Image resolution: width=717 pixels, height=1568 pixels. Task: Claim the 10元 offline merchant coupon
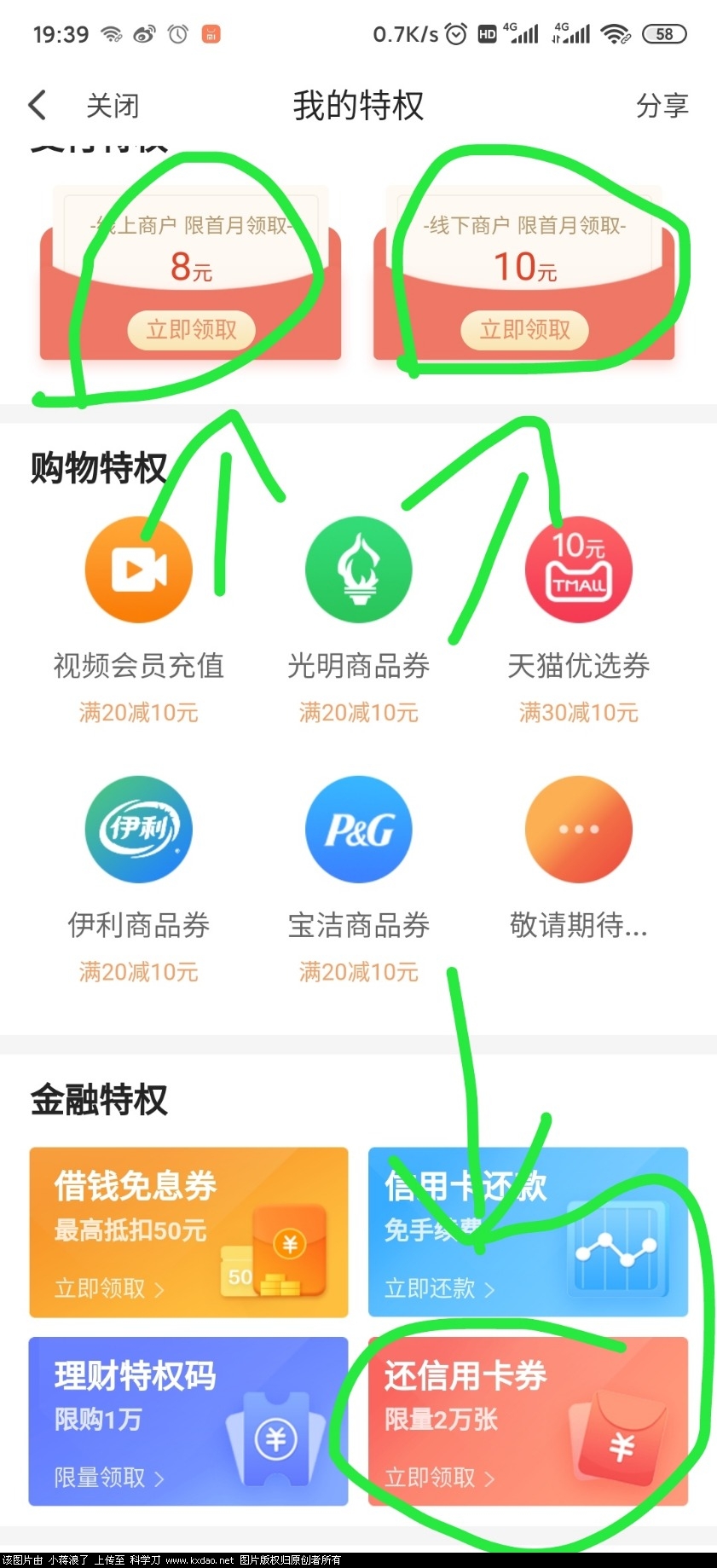click(524, 330)
